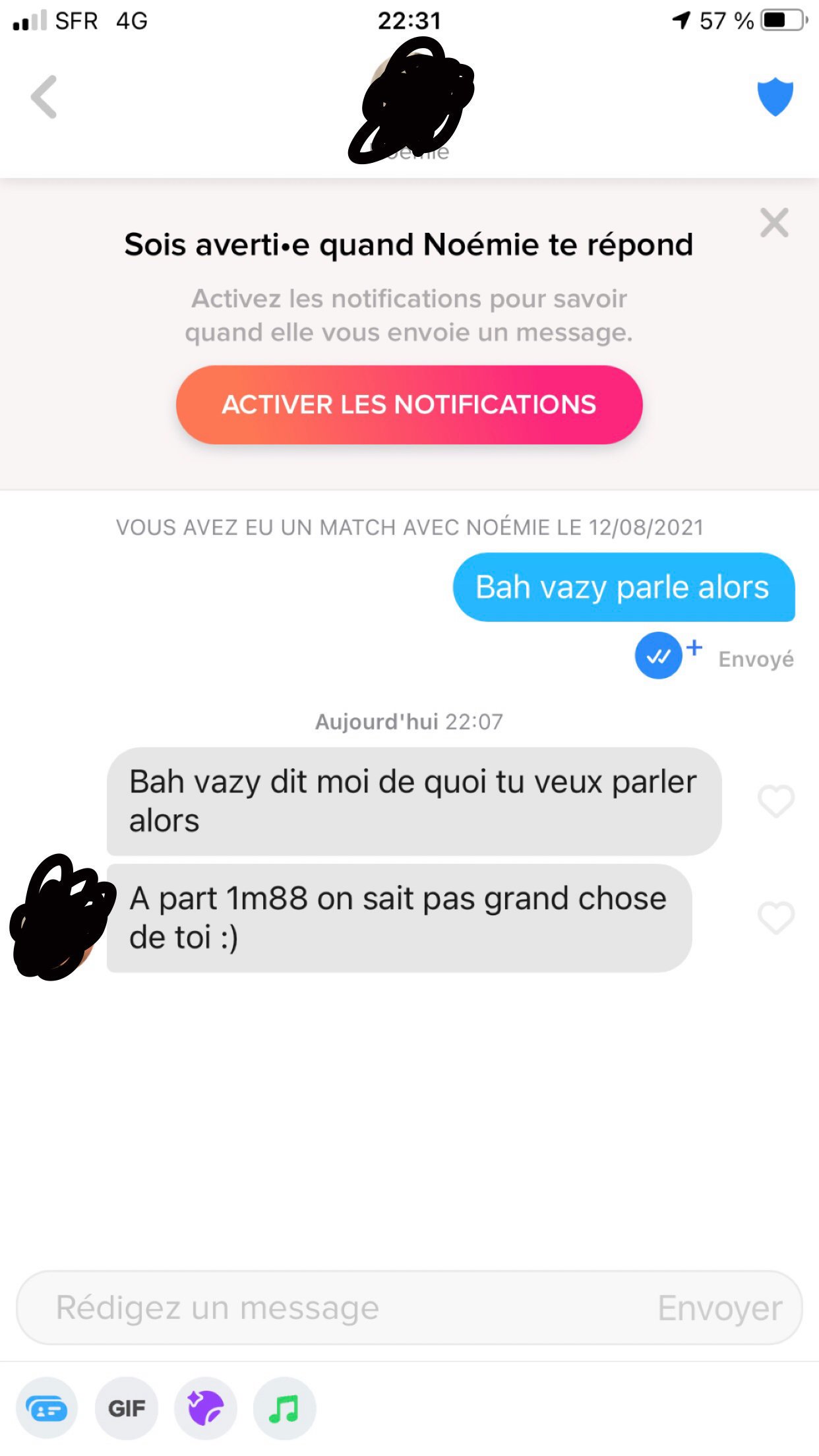Dismiss the notifications banner
819x1456 pixels.
pyautogui.click(x=774, y=223)
